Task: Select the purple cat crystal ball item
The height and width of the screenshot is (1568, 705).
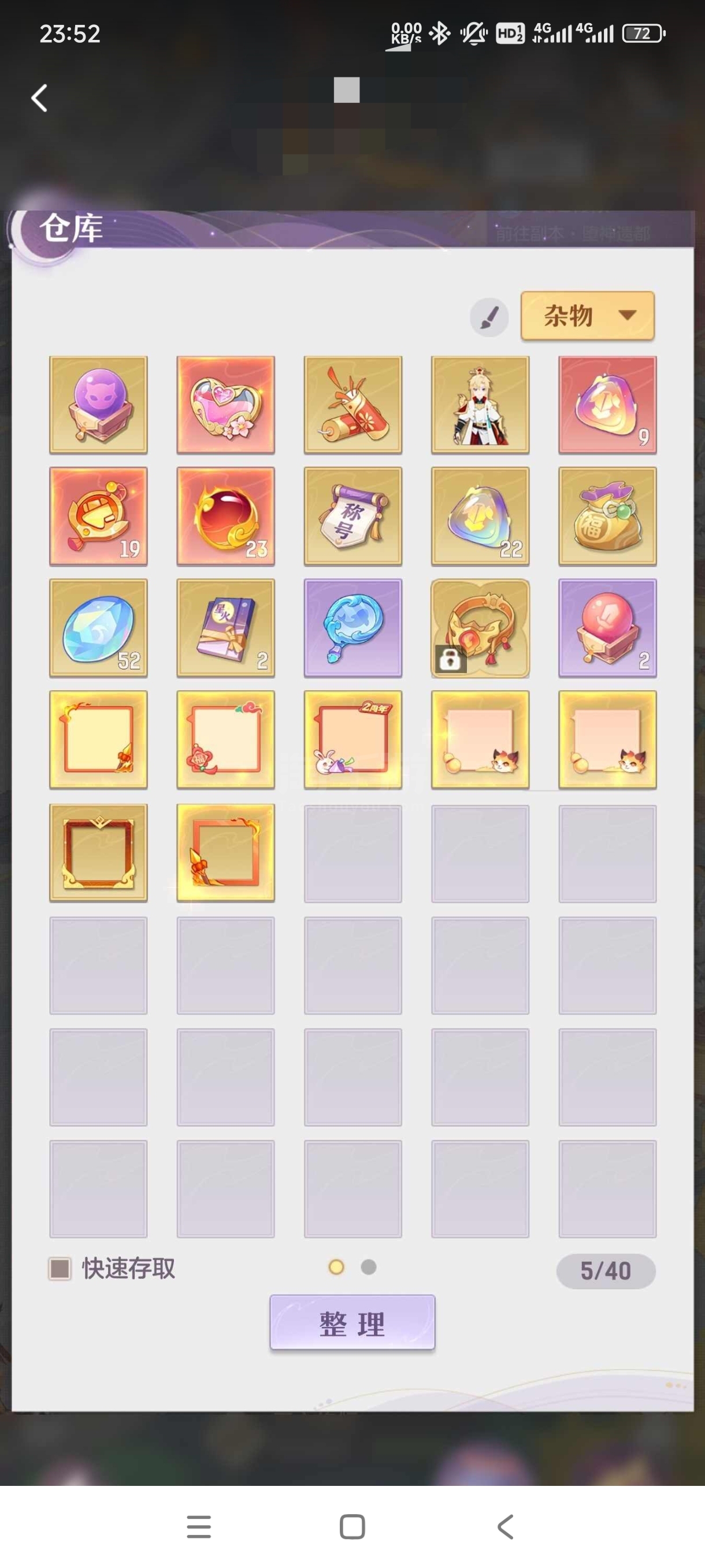Action: (99, 405)
